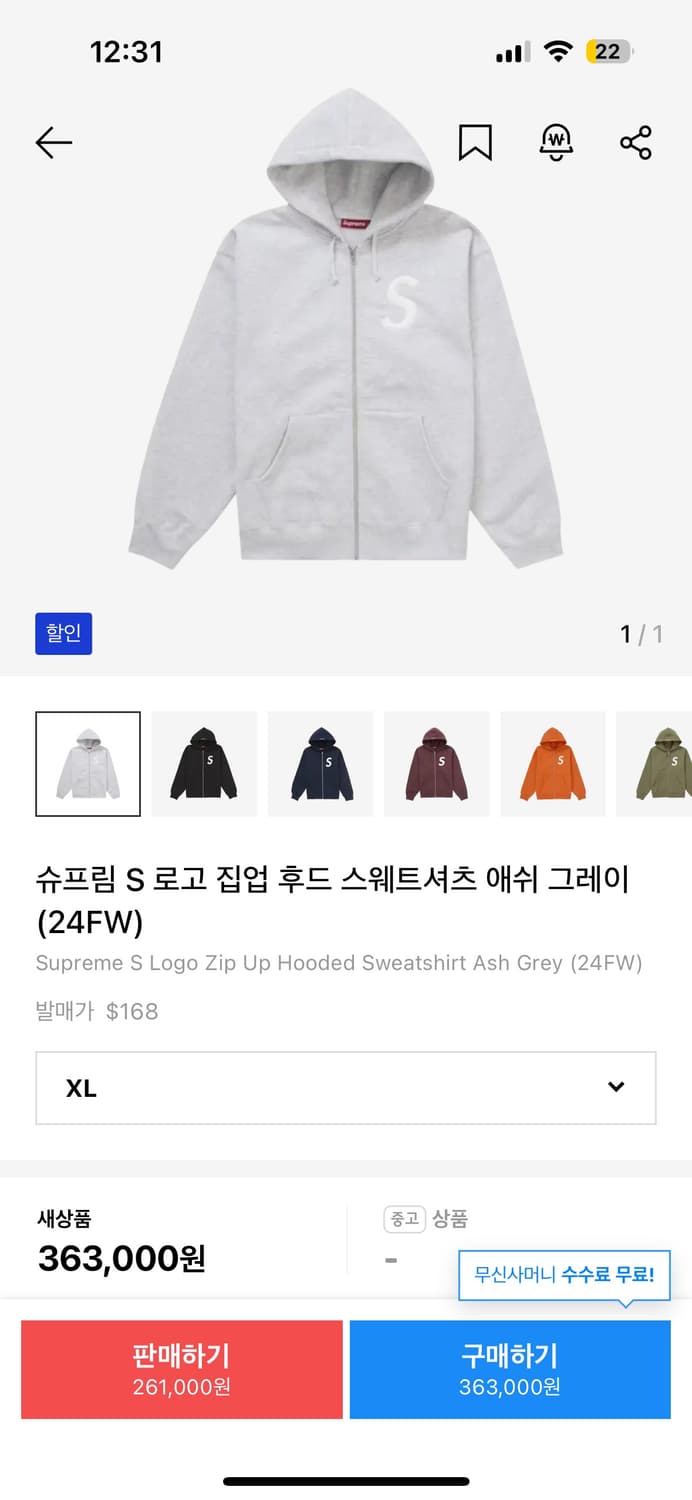This screenshot has height=1500, width=692.
Task: View the burgundy hoodie color option
Action: click(x=436, y=764)
